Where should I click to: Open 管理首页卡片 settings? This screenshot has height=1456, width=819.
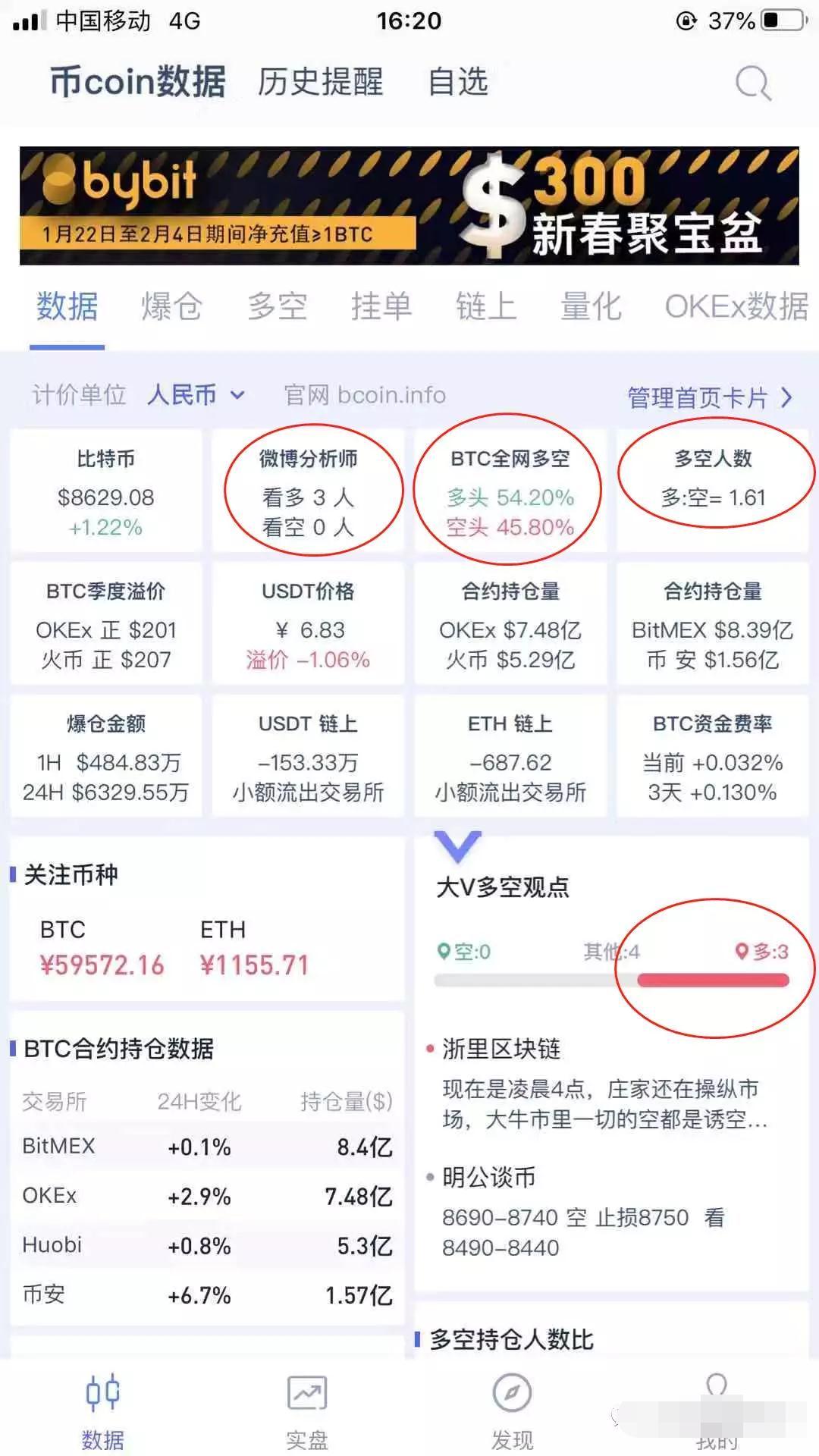[x=709, y=397]
